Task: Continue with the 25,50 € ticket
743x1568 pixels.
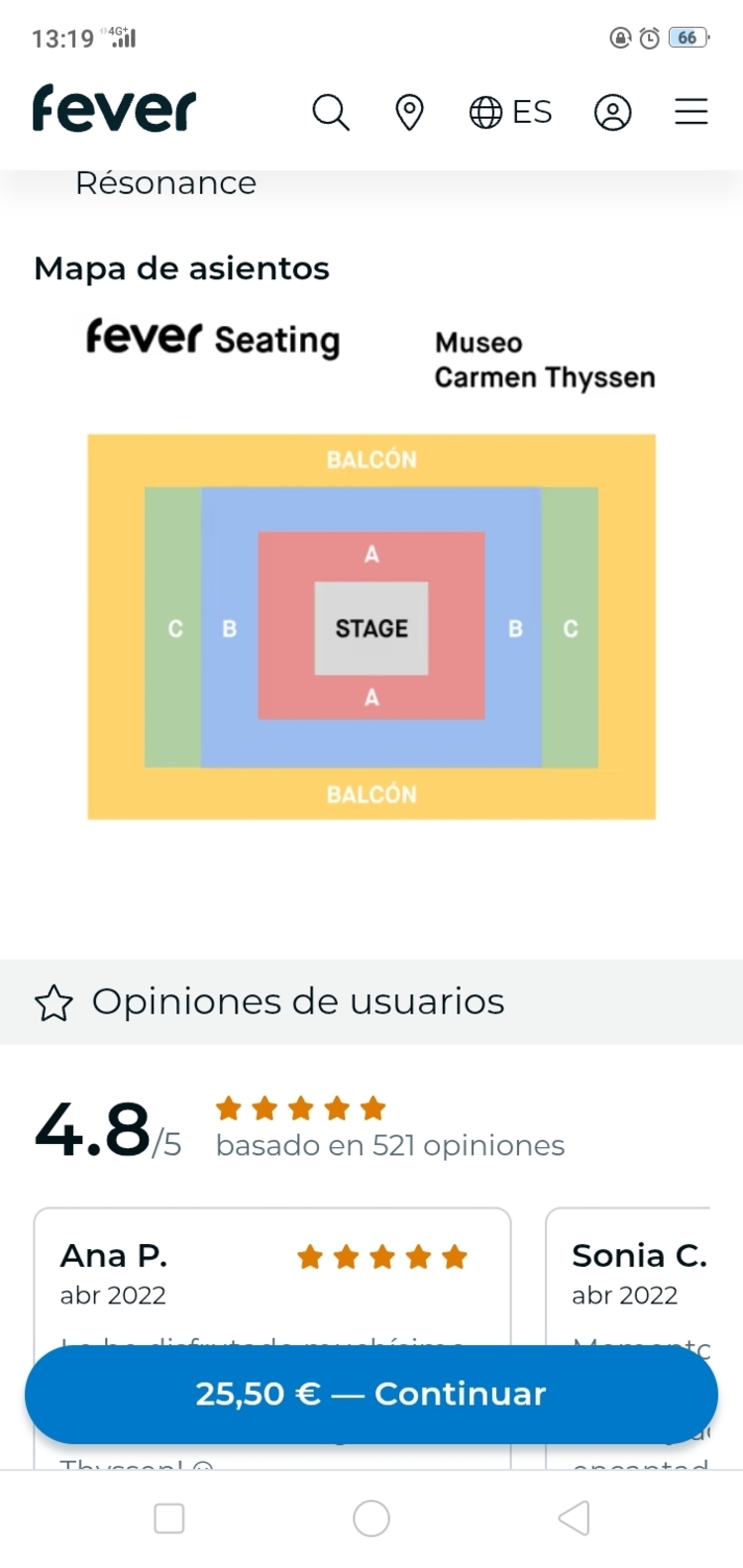Action: click(x=371, y=1394)
